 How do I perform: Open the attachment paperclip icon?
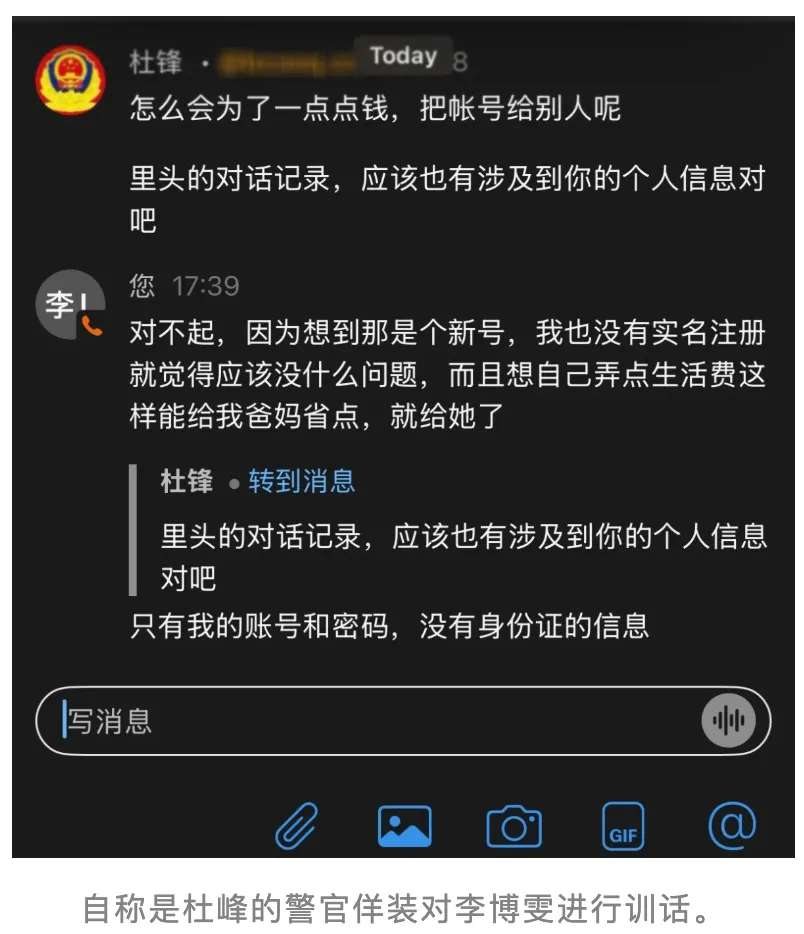click(295, 827)
